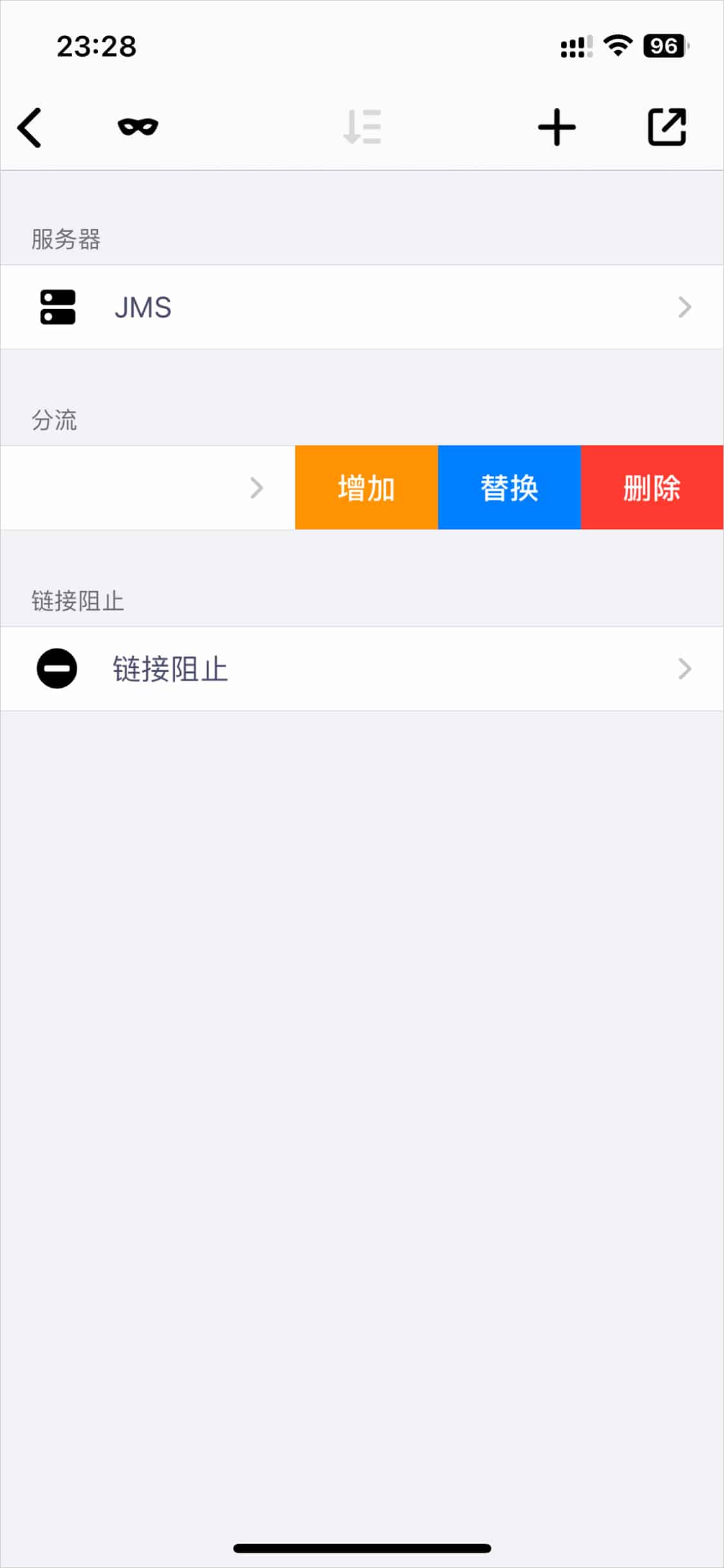This screenshot has height=1568, width=724.
Task: Tap the blue 替换 button
Action: pyautogui.click(x=510, y=487)
